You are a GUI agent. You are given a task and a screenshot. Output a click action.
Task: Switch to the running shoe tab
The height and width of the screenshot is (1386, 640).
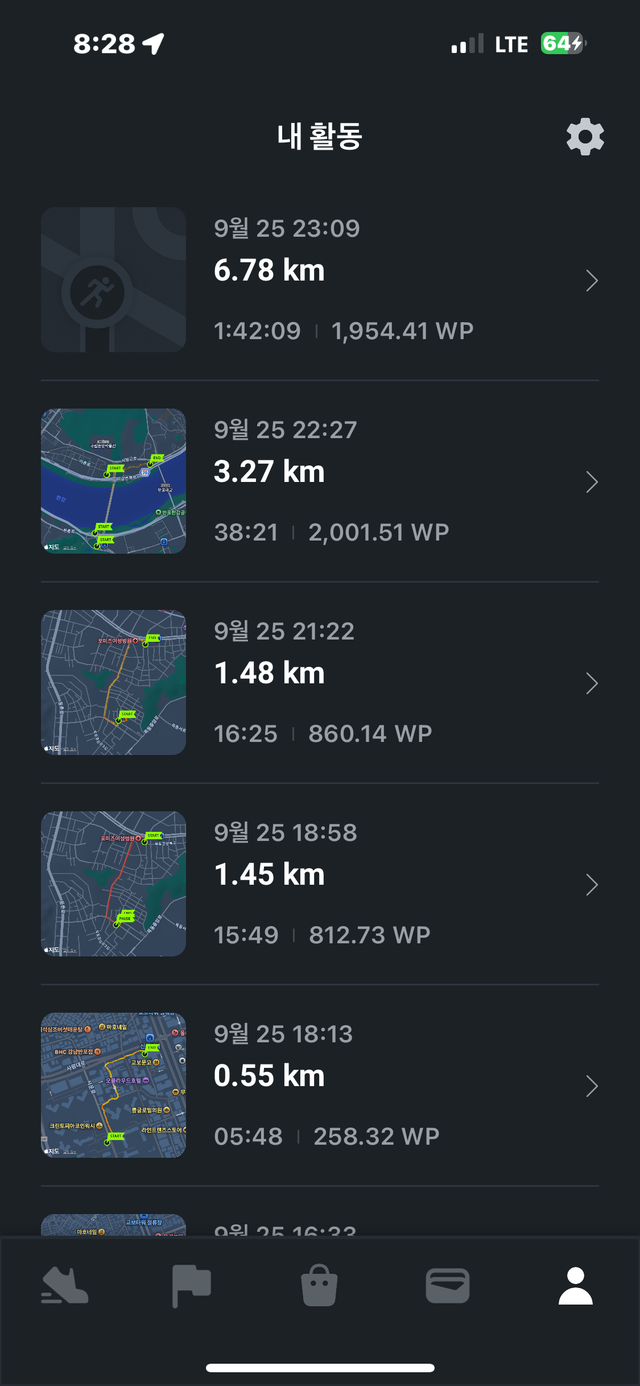(64, 1286)
